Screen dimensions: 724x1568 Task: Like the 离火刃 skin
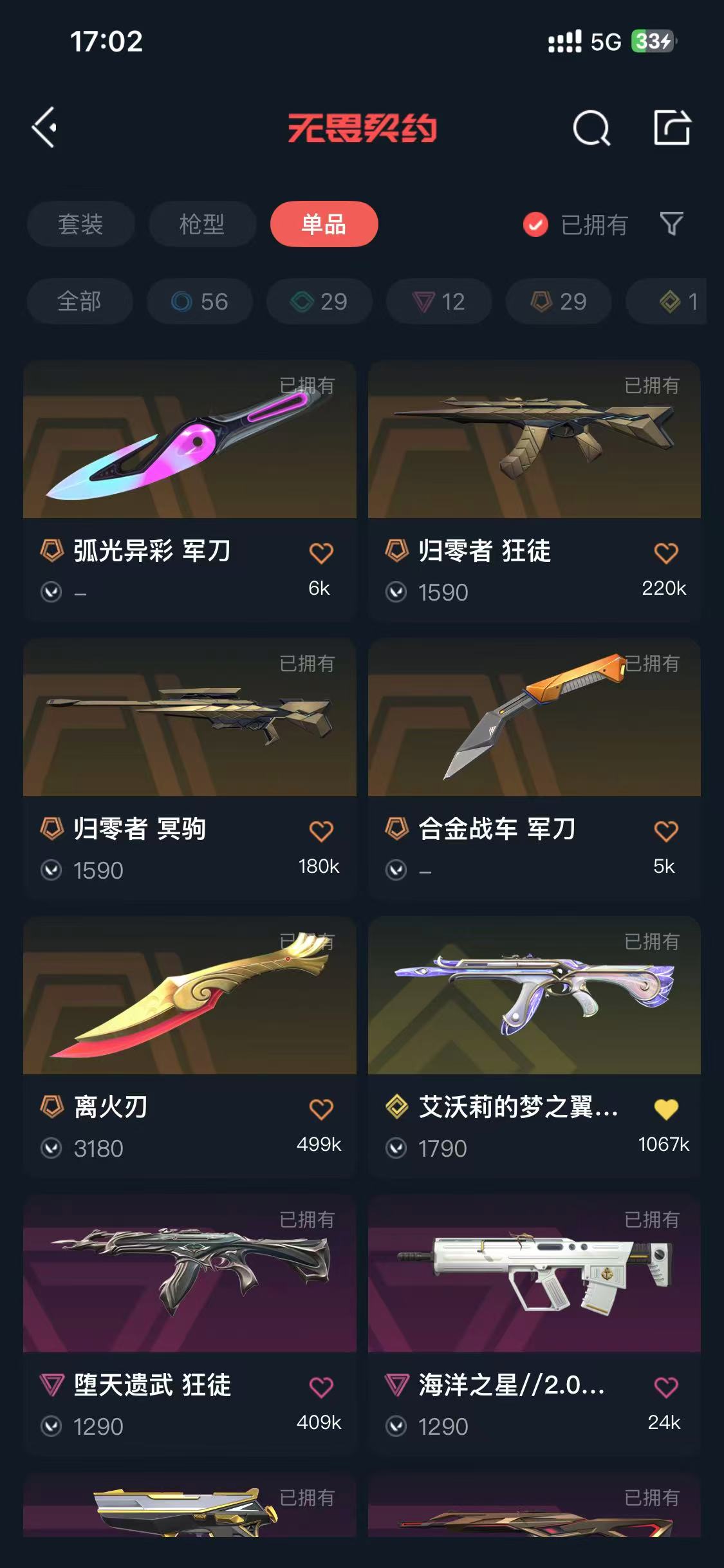(x=321, y=1109)
